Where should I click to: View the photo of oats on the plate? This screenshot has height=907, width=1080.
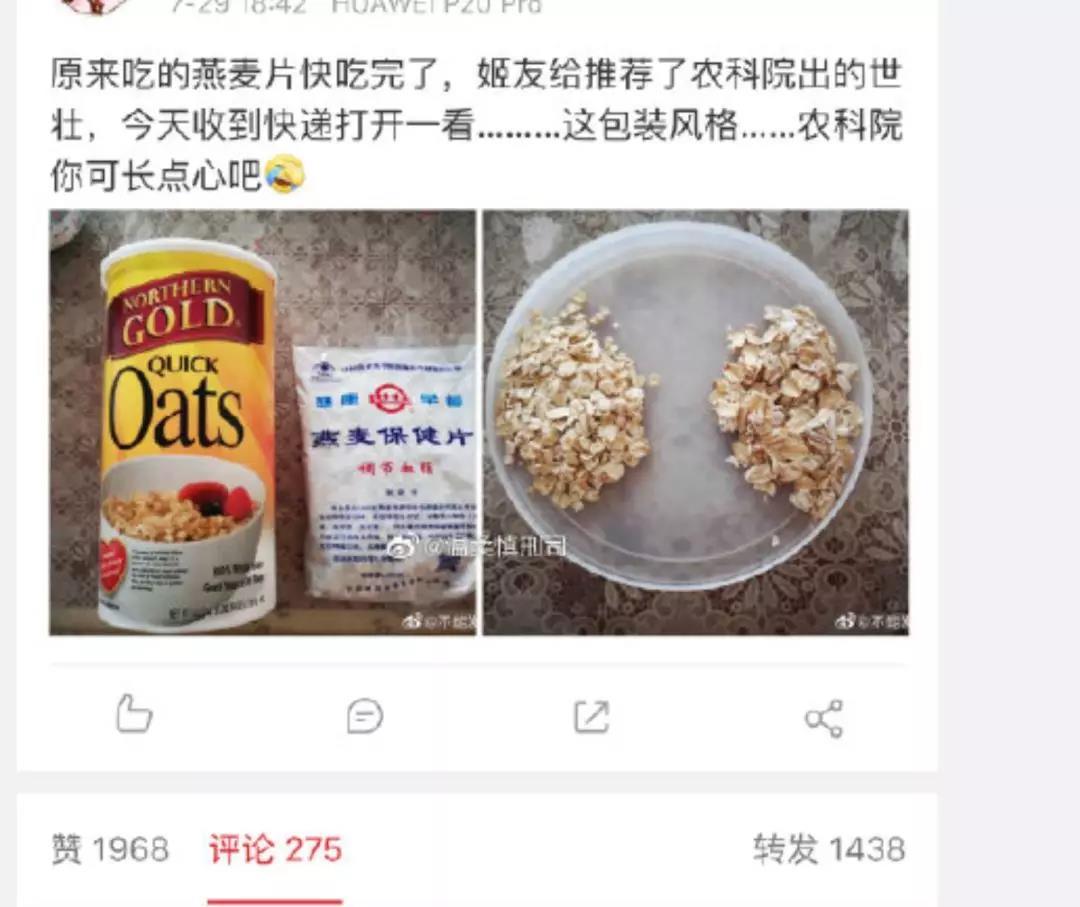coord(696,422)
